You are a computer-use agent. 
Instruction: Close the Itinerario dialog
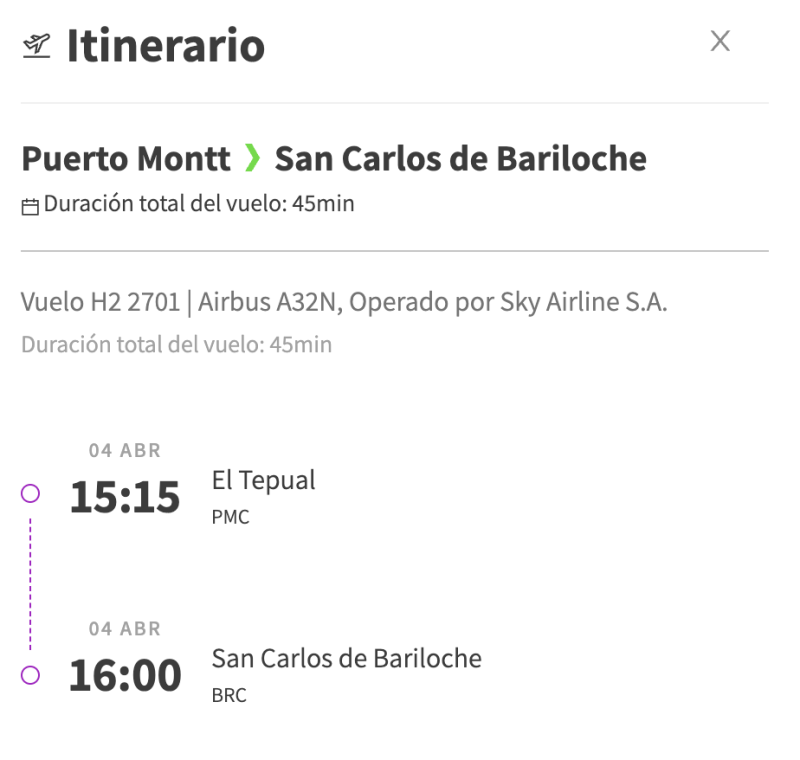(x=720, y=41)
